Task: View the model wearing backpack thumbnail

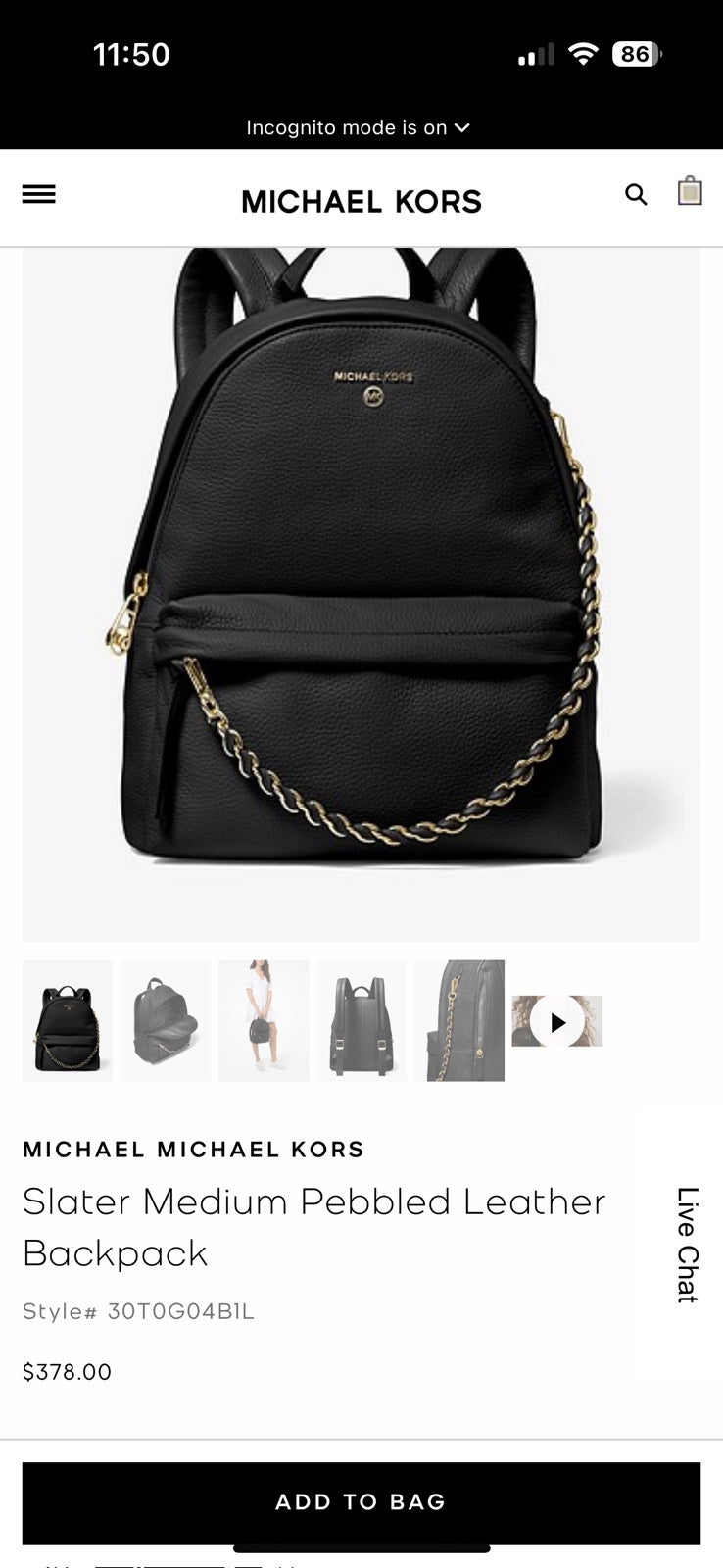Action: [264, 1020]
